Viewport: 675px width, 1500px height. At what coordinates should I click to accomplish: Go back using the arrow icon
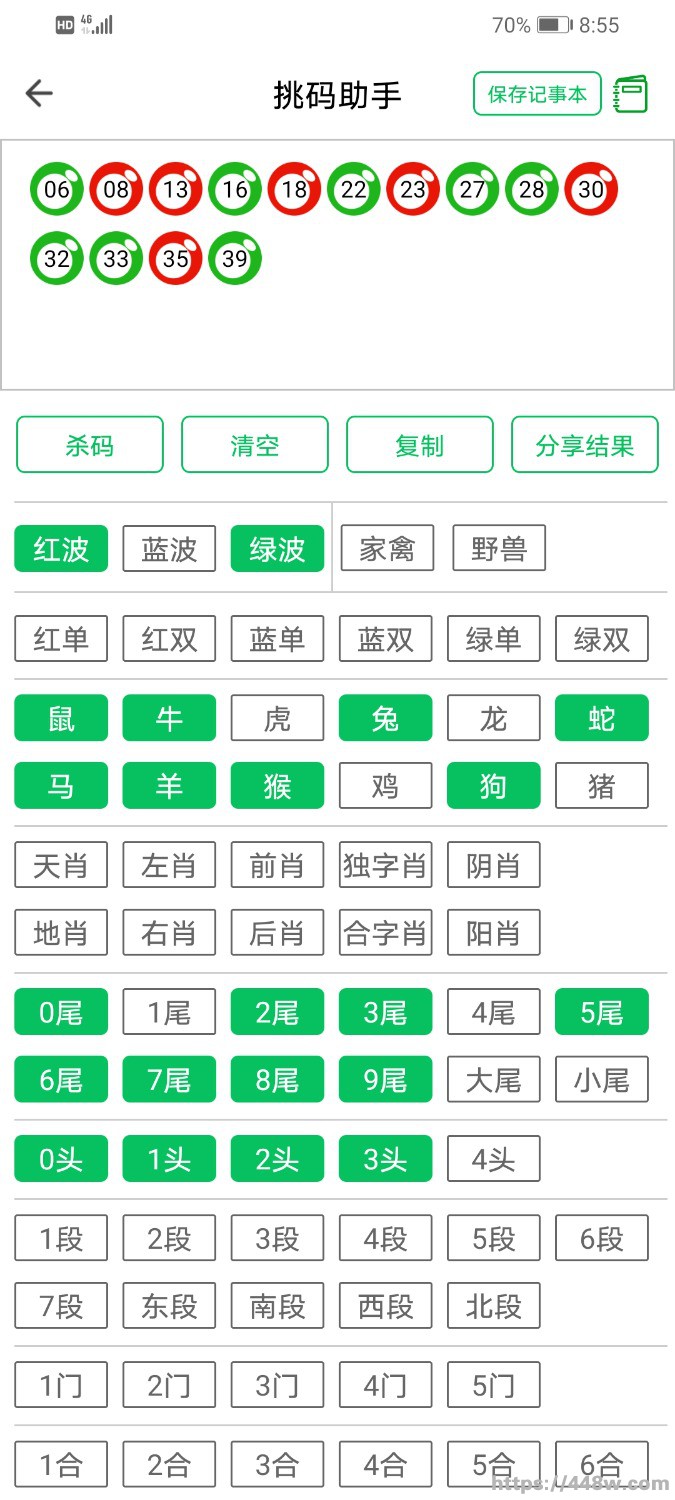coord(39,94)
